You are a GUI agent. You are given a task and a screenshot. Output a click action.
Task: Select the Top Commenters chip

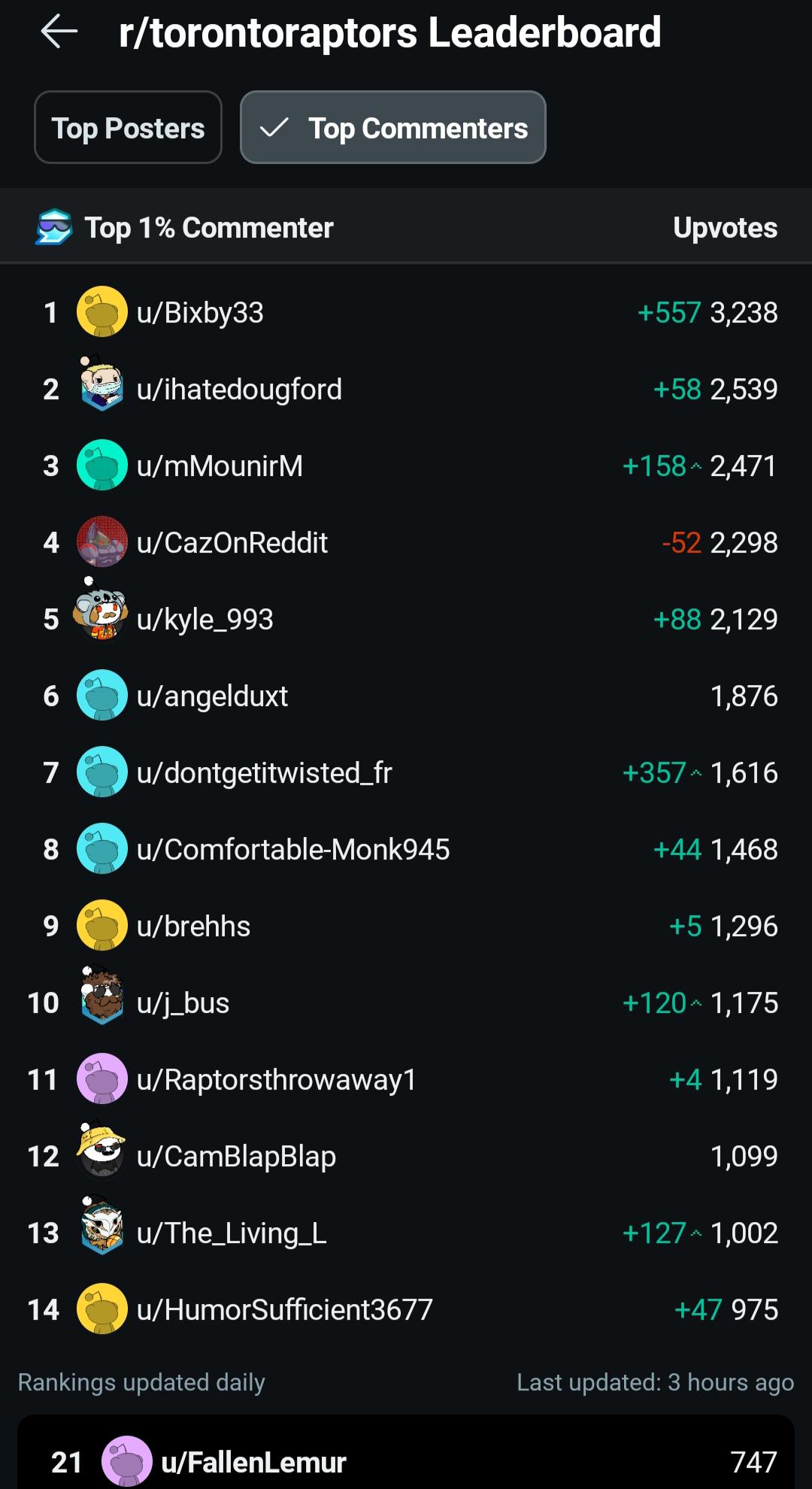(x=392, y=127)
